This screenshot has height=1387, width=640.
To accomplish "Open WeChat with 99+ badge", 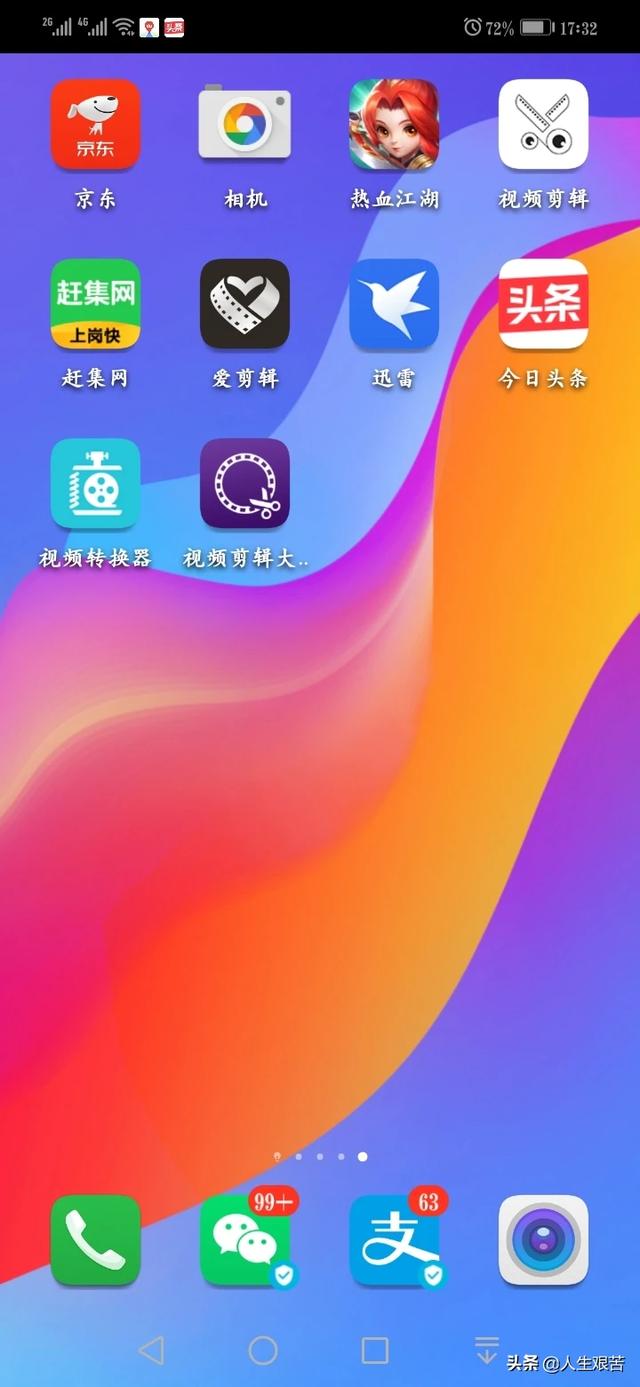I will pyautogui.click(x=245, y=1240).
